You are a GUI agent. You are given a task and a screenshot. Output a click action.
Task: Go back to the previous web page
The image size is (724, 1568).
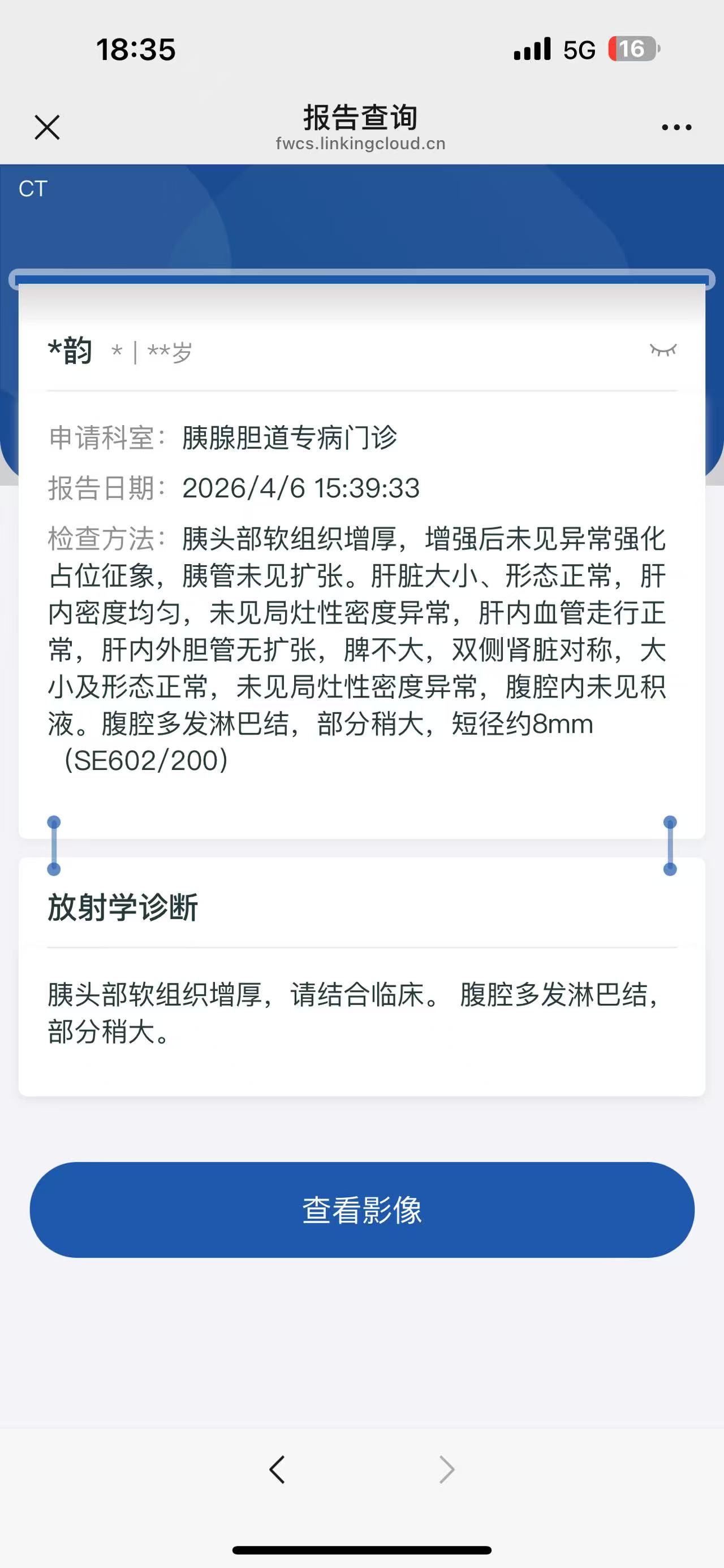[277, 1470]
